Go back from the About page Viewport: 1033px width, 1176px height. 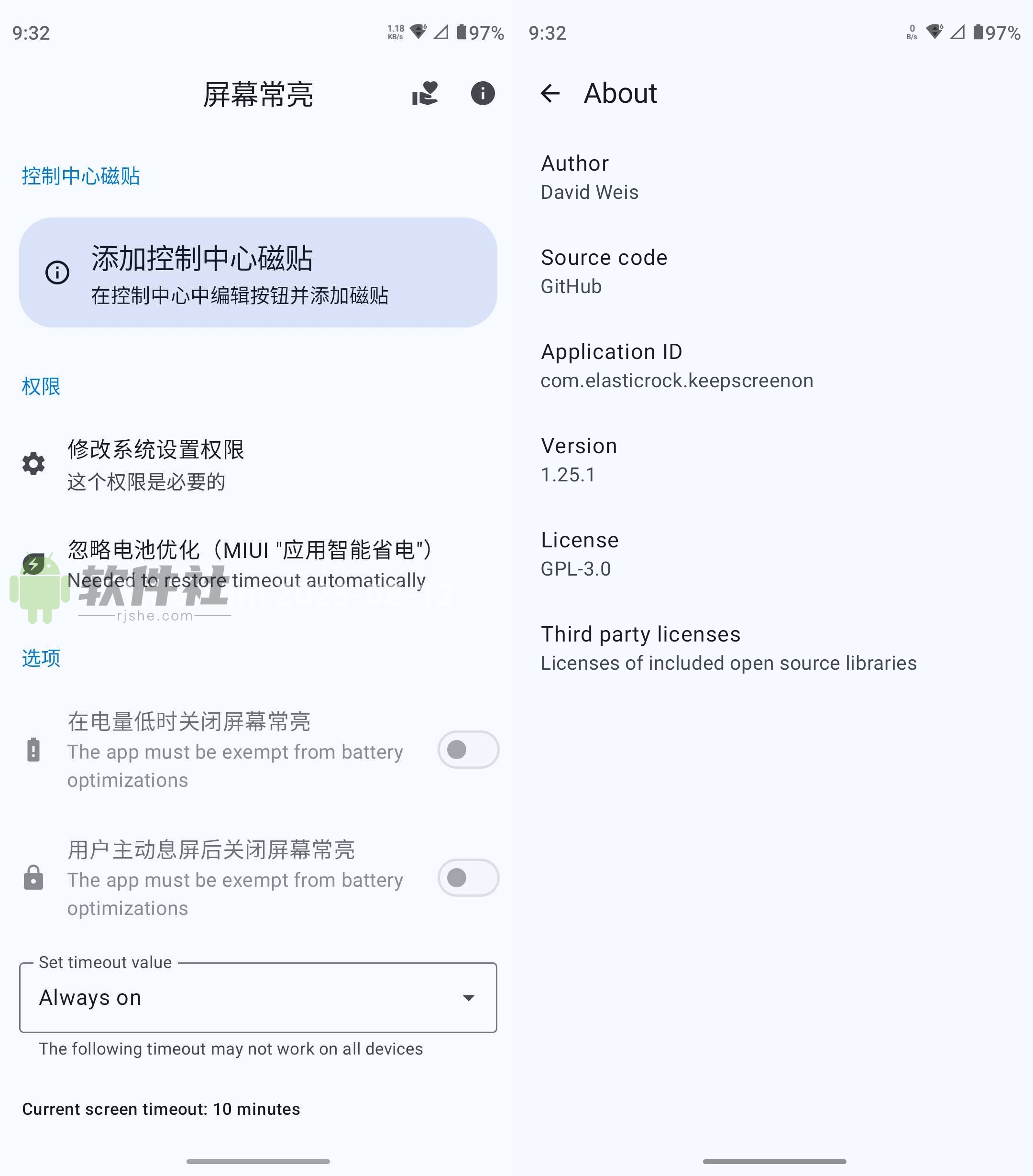click(549, 93)
